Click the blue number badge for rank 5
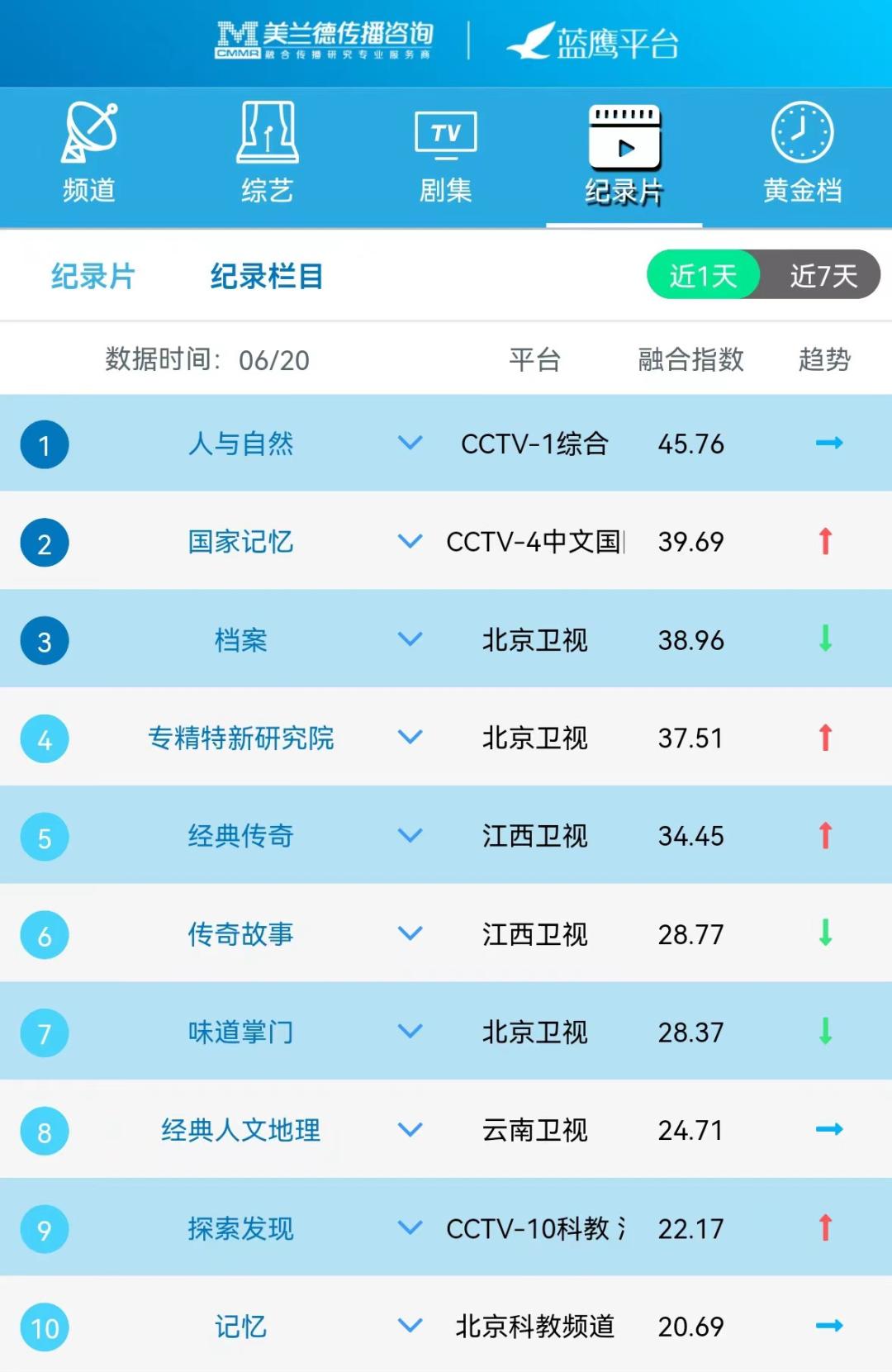This screenshot has height=1372, width=892. (44, 836)
